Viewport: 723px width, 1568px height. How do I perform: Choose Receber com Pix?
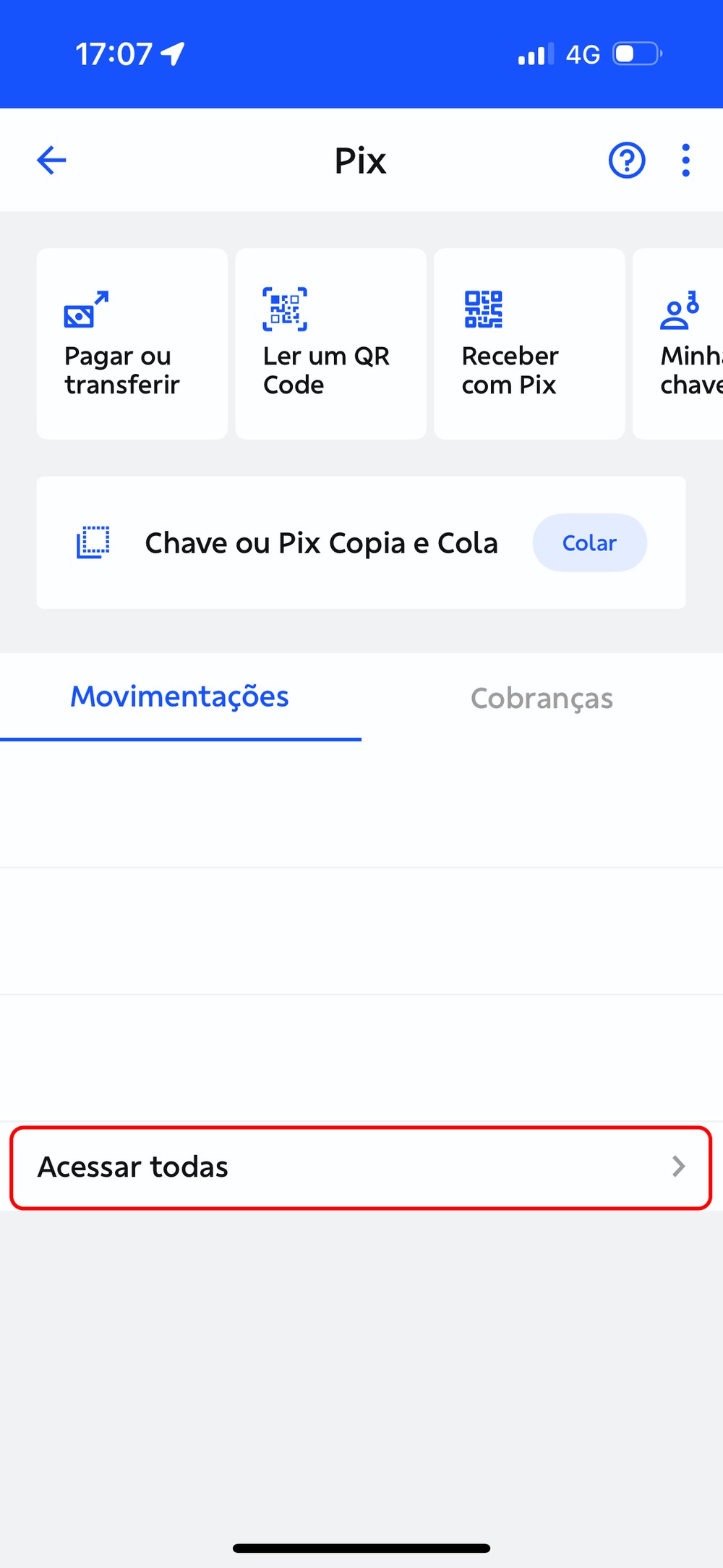coord(529,344)
